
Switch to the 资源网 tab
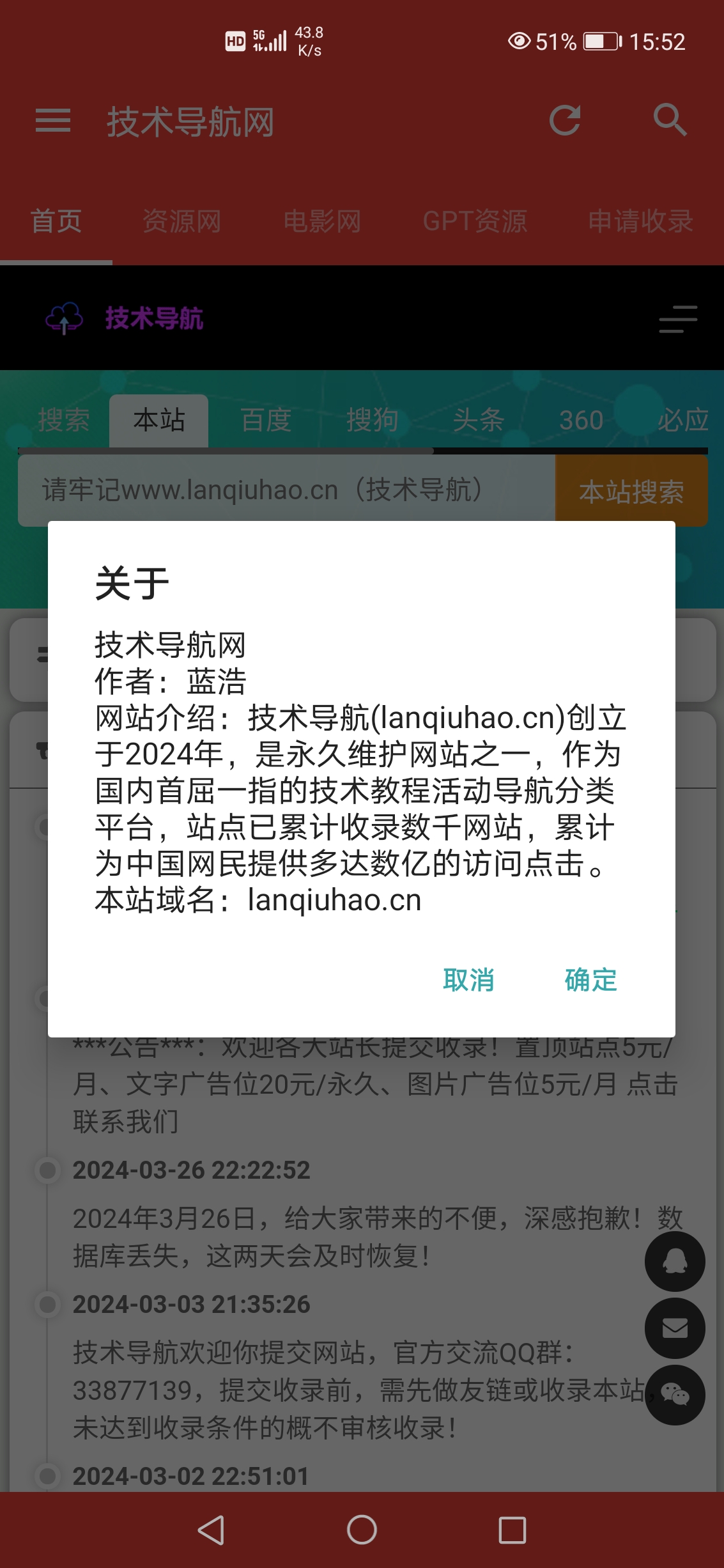click(x=181, y=221)
